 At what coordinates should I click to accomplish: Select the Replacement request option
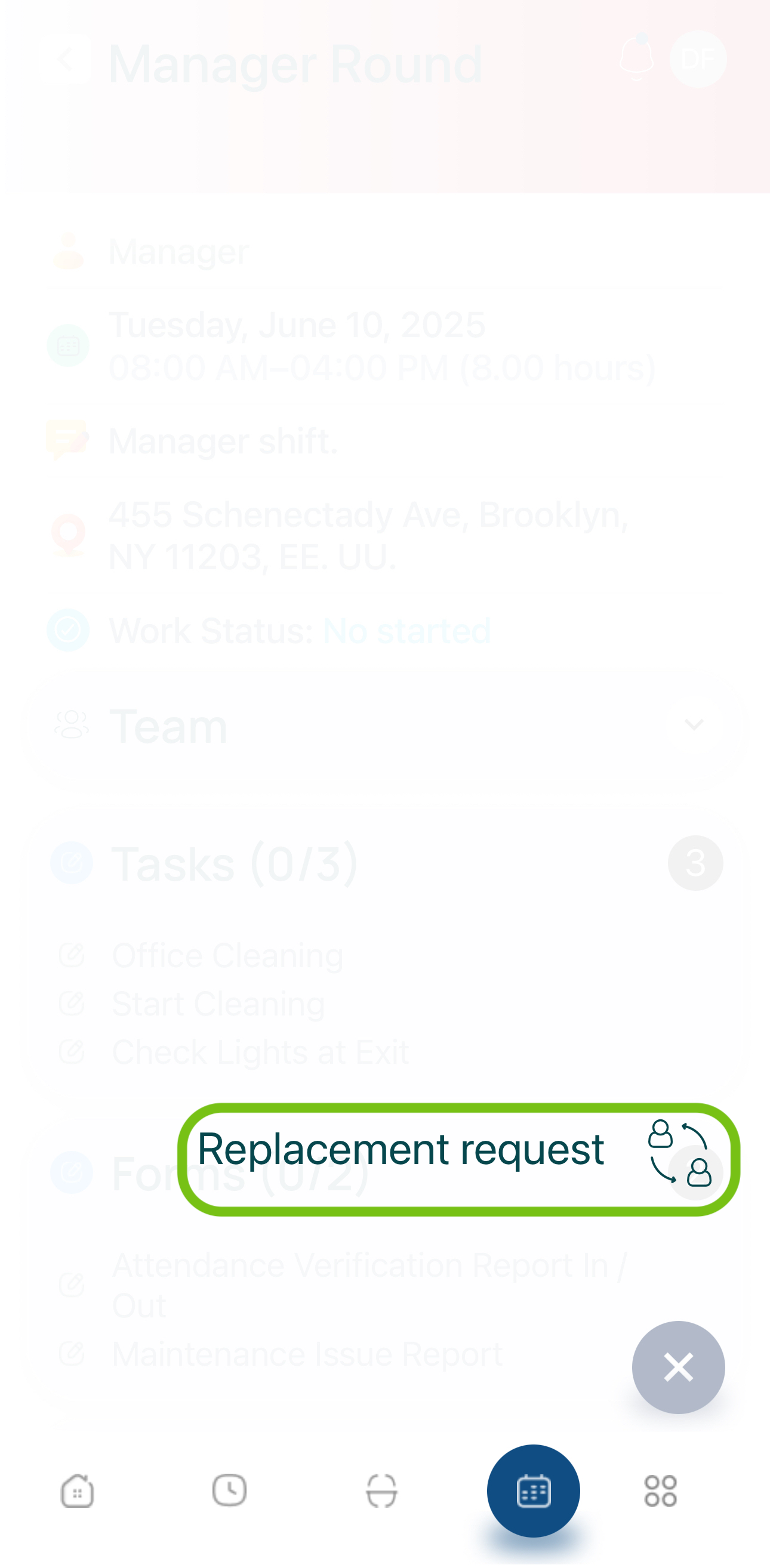coord(458,1159)
